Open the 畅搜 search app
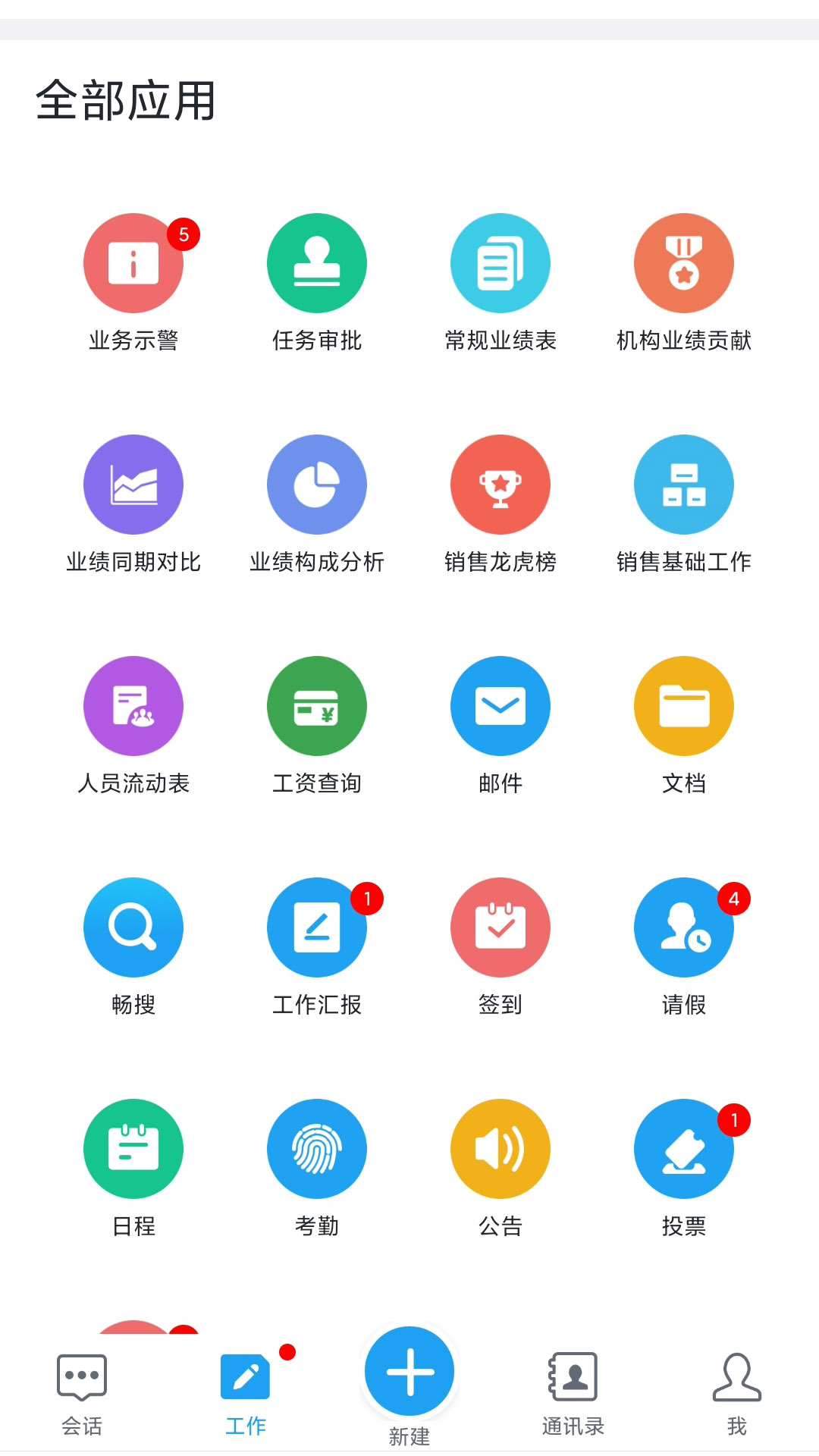The width and height of the screenshot is (819, 1456). [133, 927]
